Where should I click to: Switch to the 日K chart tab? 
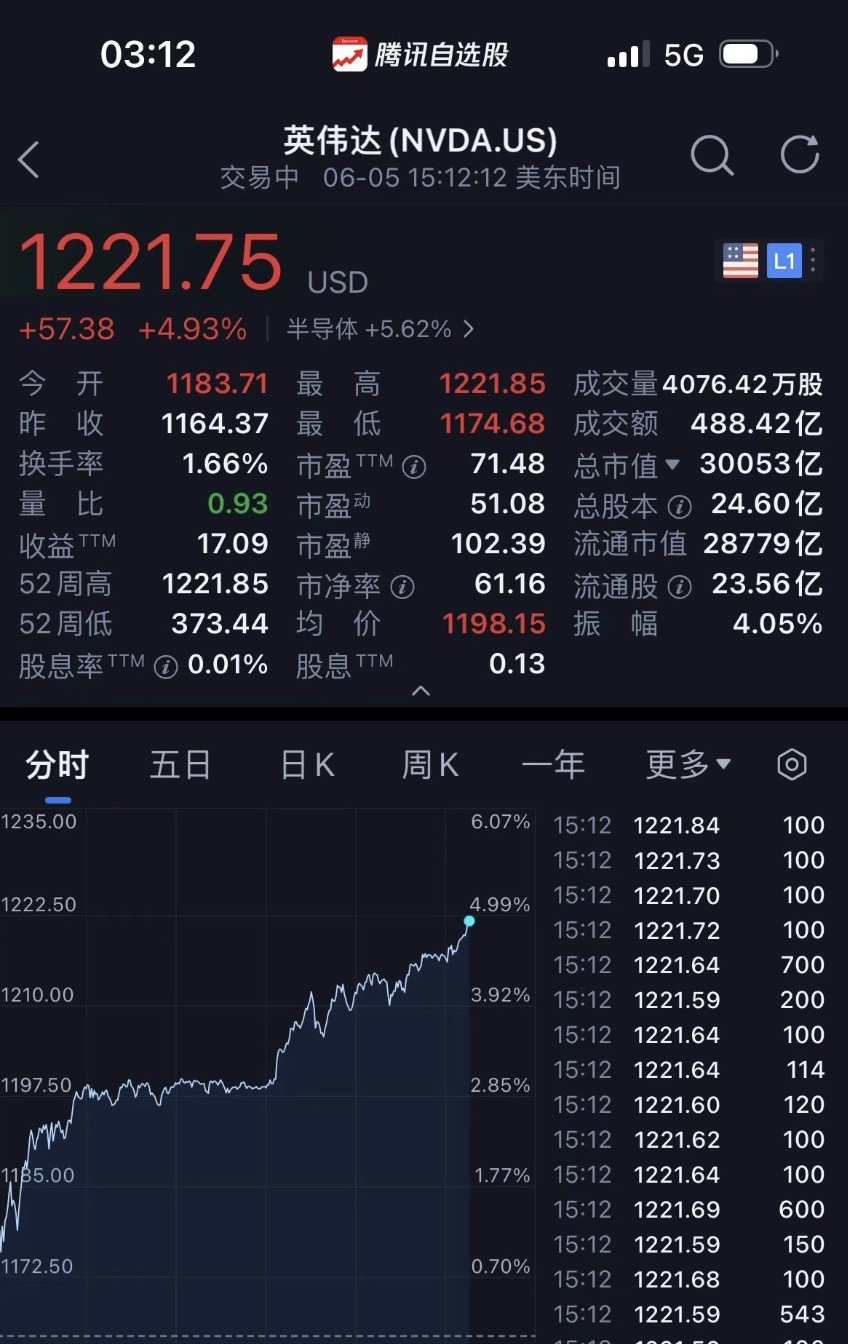click(307, 765)
